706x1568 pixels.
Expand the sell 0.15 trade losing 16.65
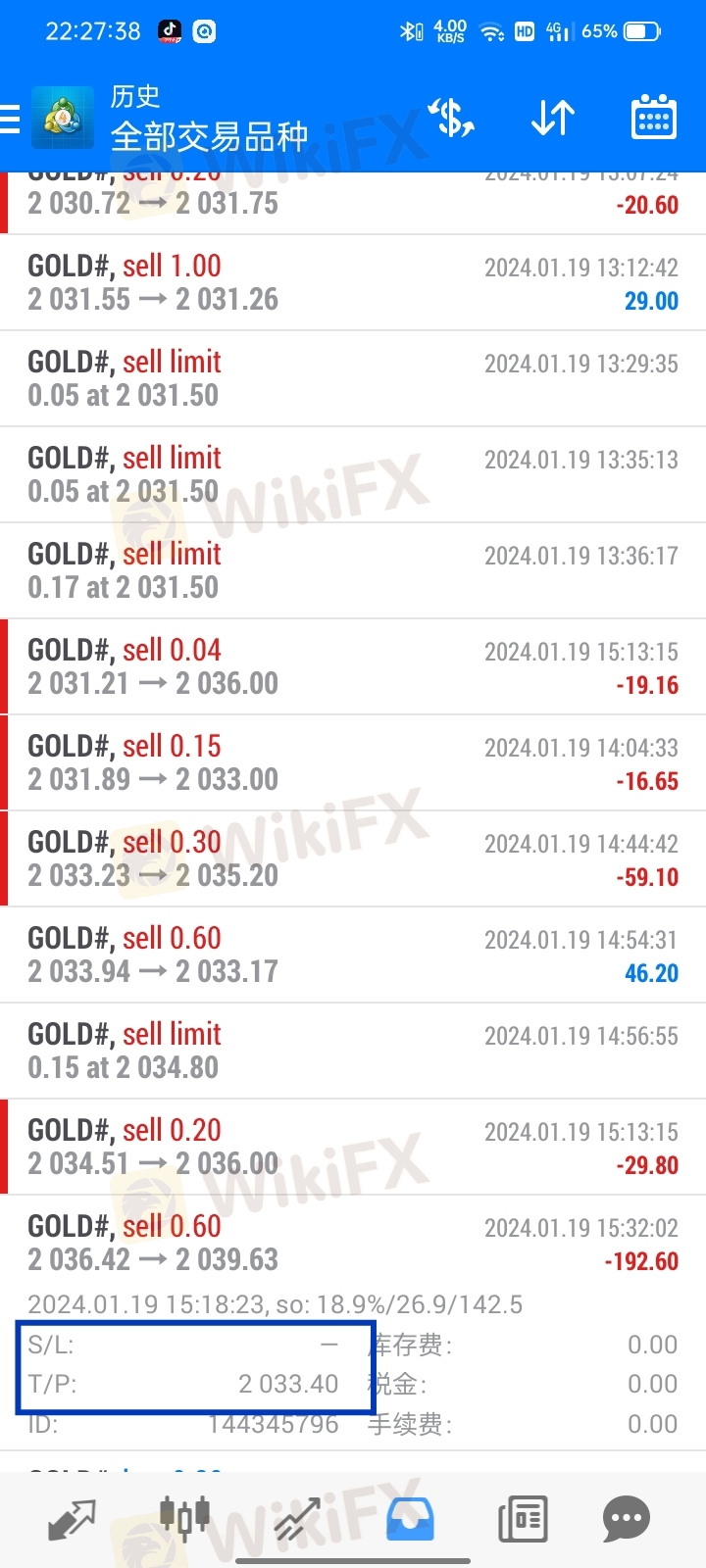click(x=353, y=762)
